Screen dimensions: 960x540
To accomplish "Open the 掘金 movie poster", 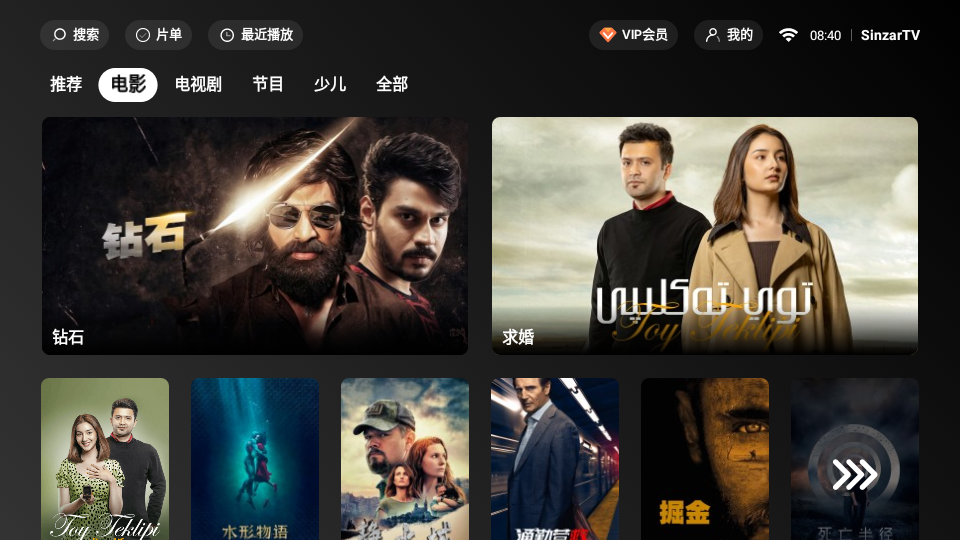I will point(705,459).
